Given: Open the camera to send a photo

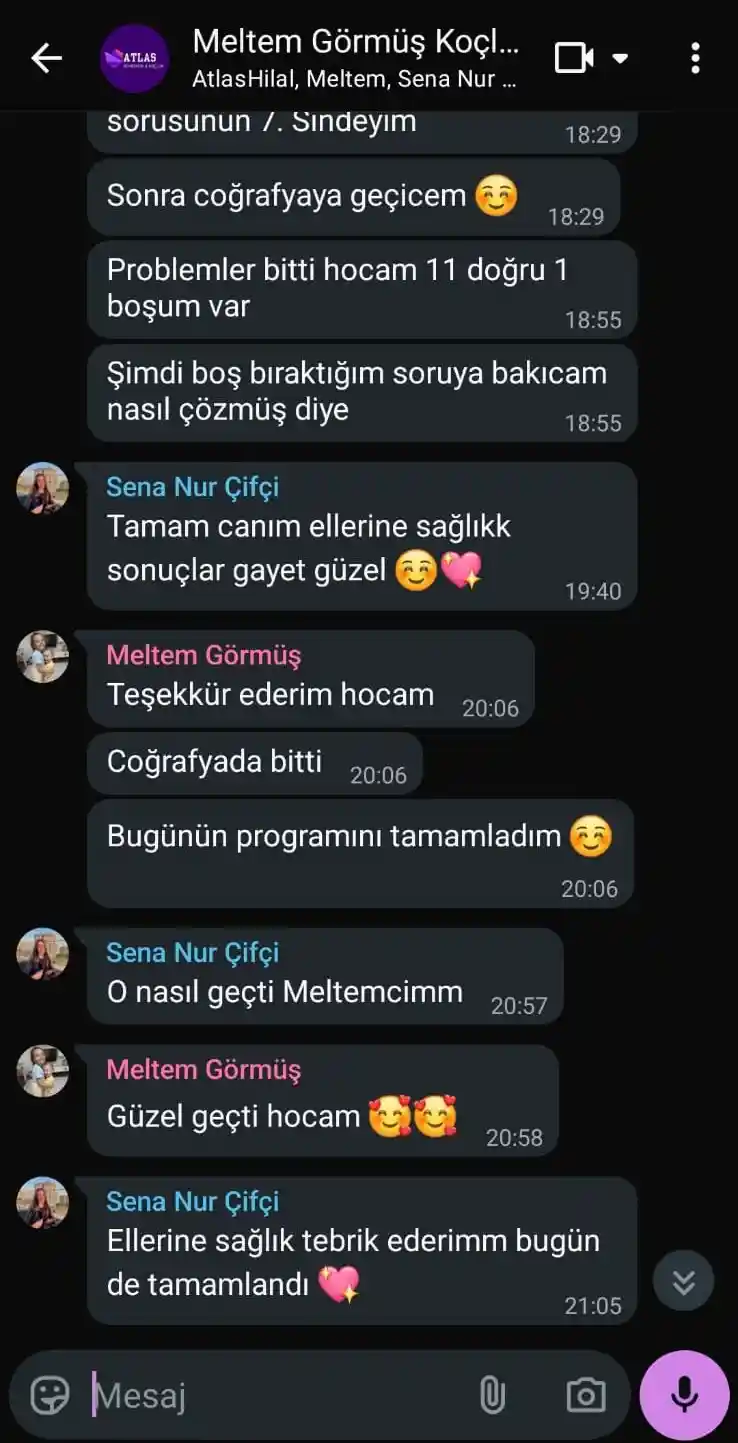Looking at the screenshot, I should point(585,1392).
